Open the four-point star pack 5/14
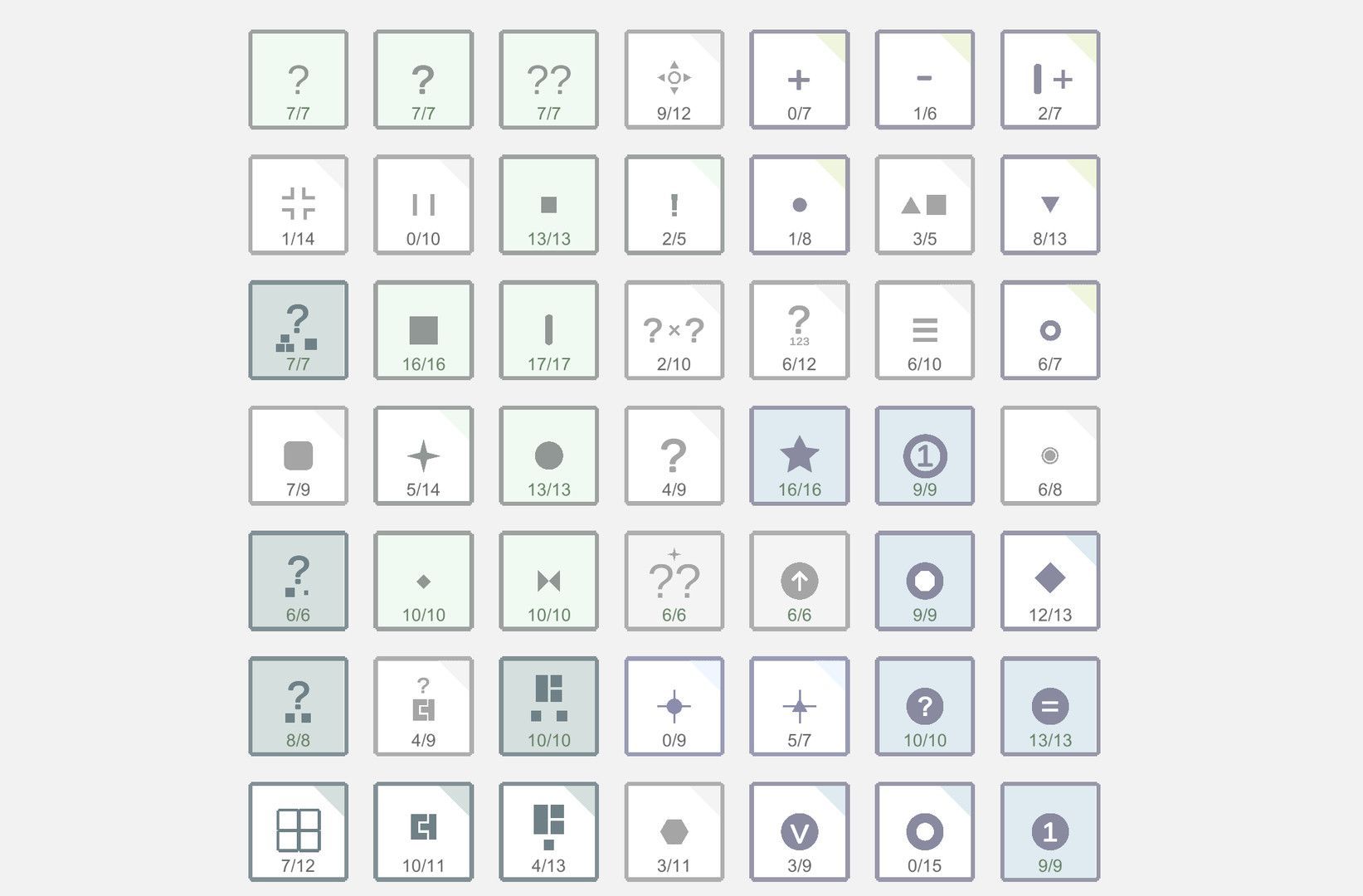Screen dimensions: 1363x896 pos(423,455)
